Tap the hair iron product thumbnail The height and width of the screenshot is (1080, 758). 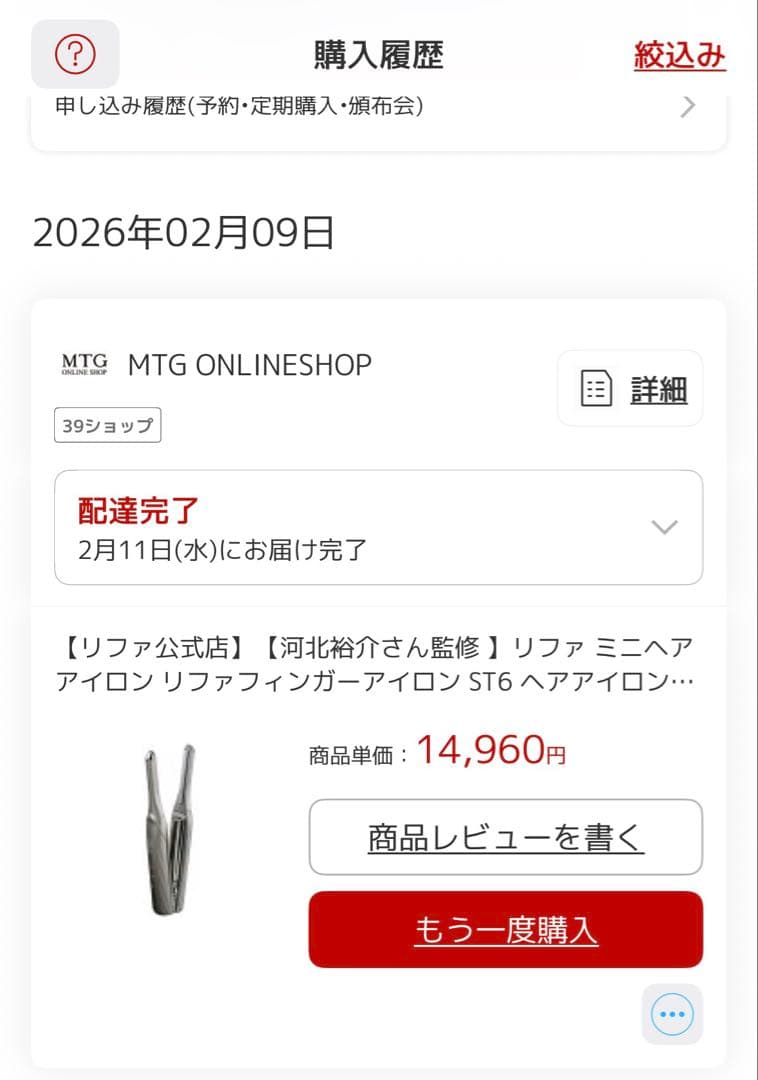(x=169, y=830)
